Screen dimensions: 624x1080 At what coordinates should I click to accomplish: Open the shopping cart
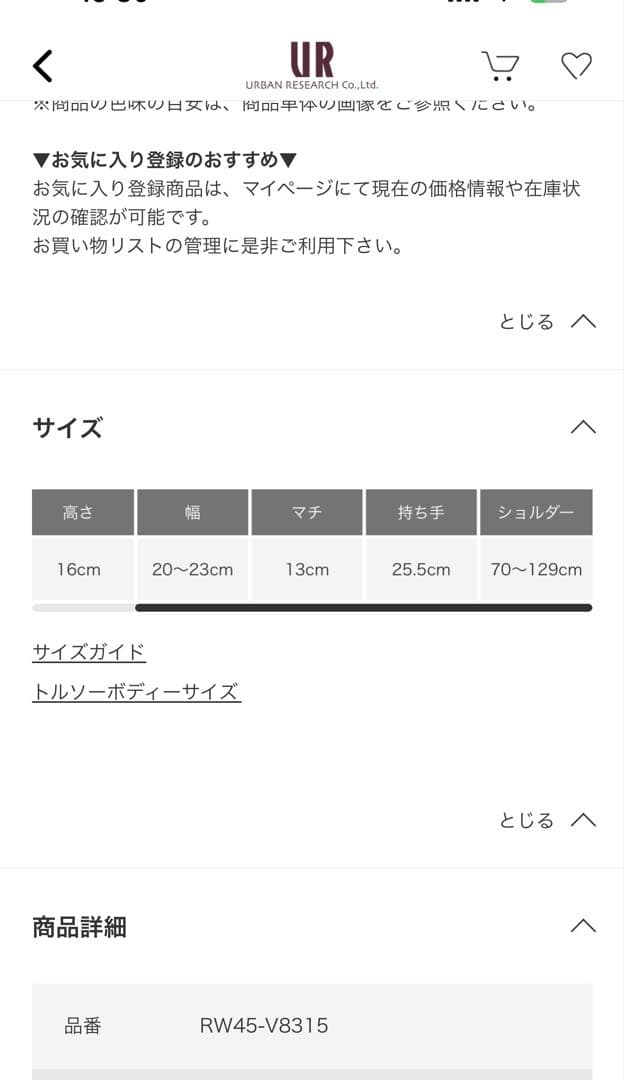point(500,66)
